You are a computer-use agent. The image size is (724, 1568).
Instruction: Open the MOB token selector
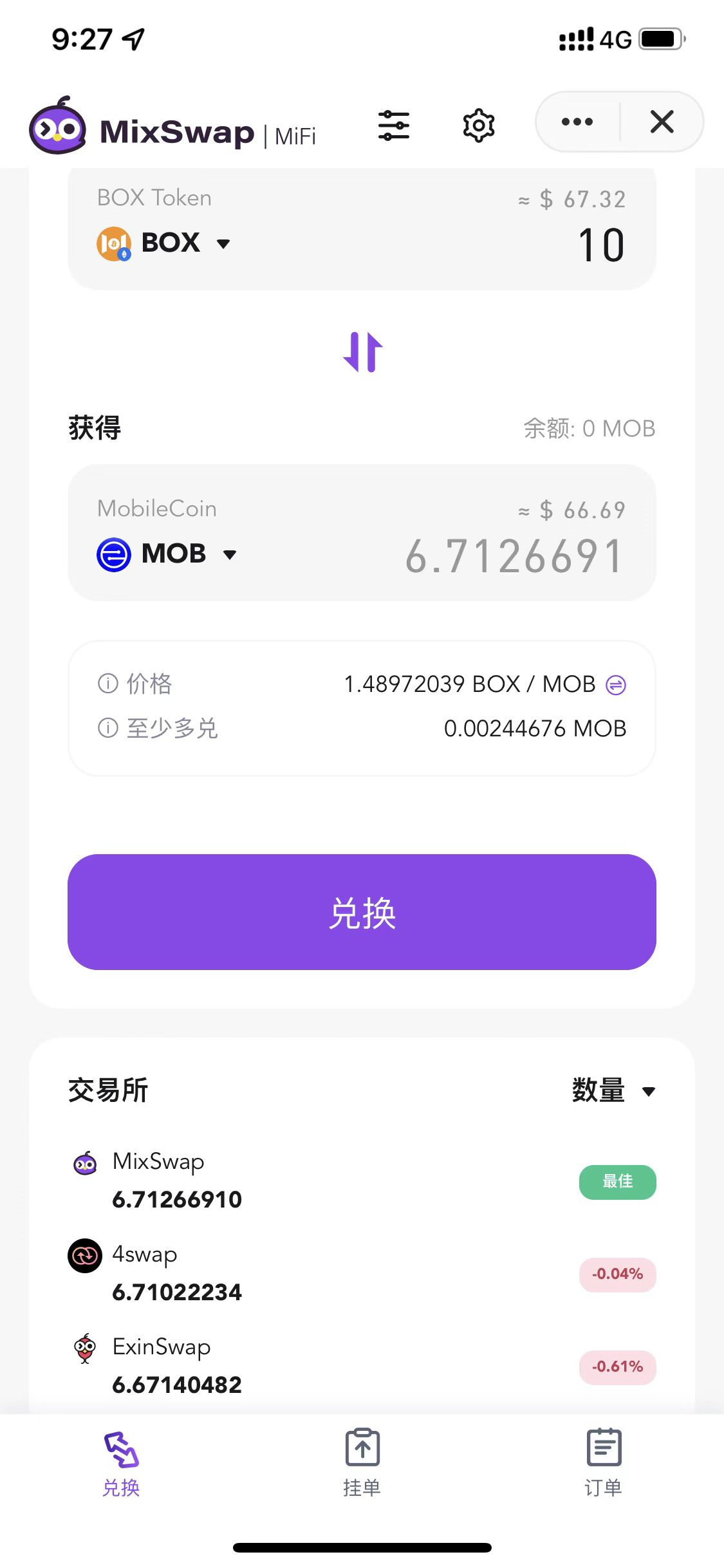coord(167,554)
